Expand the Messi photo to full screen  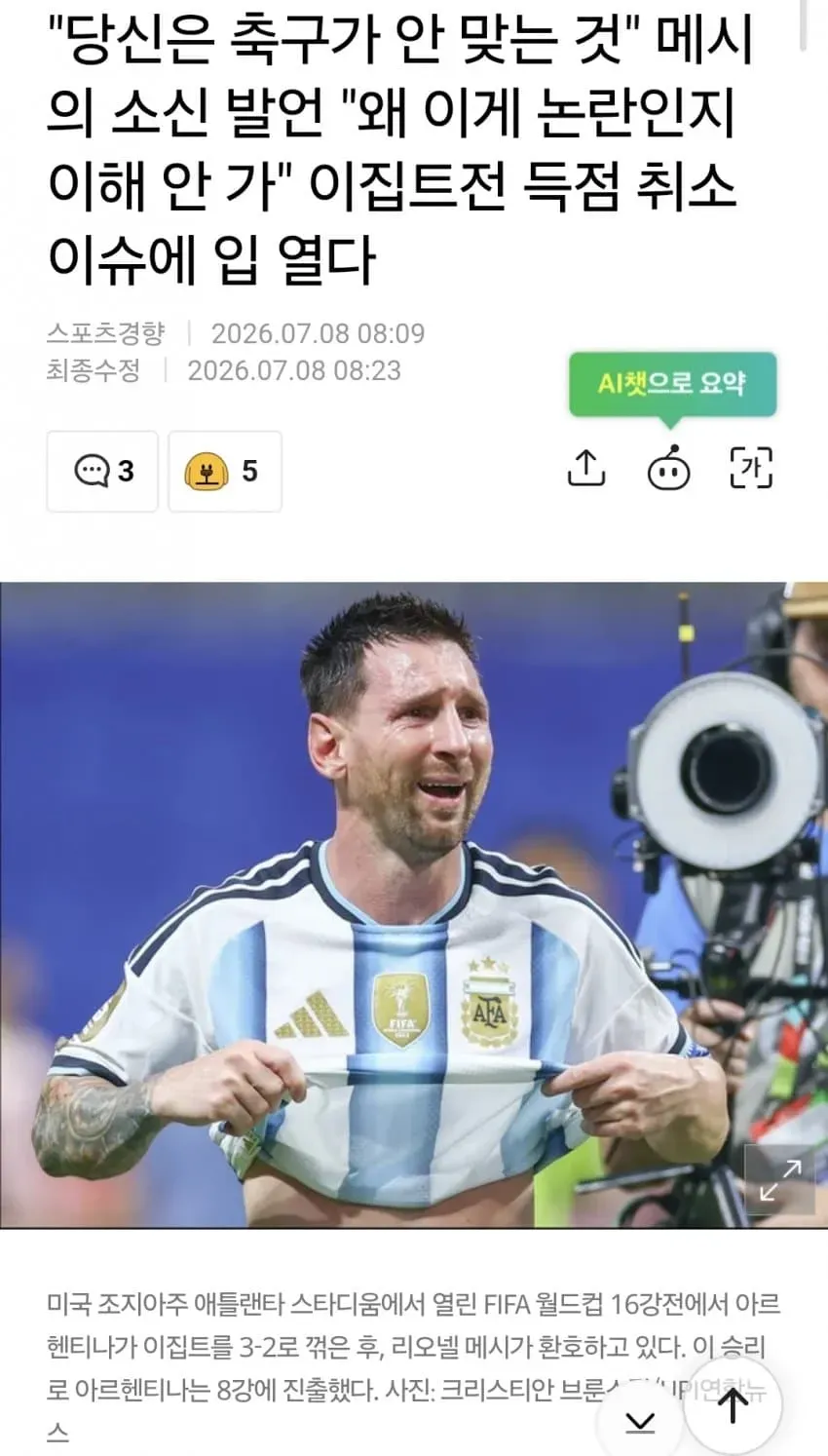tap(780, 1180)
